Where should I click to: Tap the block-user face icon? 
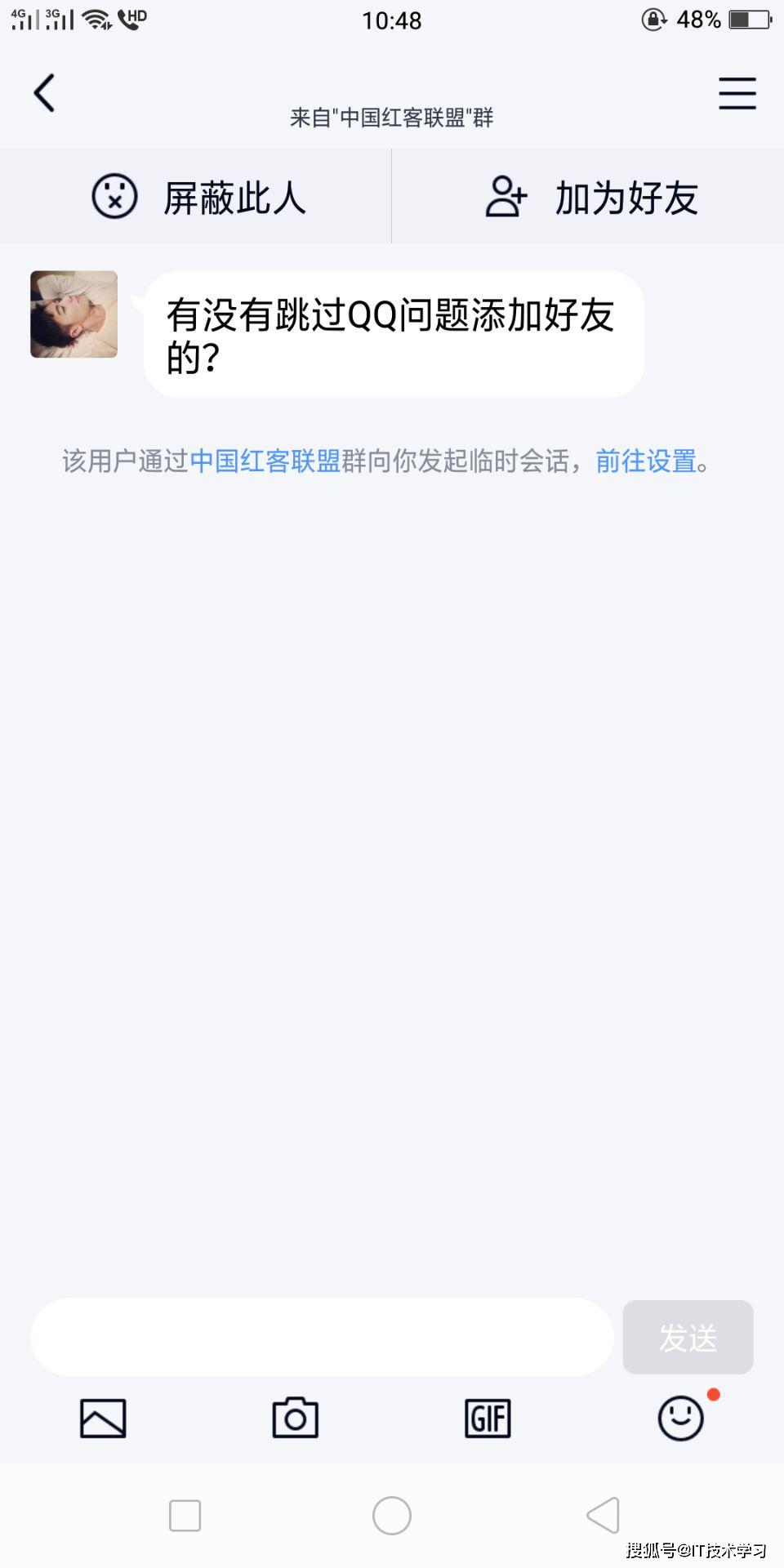tap(114, 196)
